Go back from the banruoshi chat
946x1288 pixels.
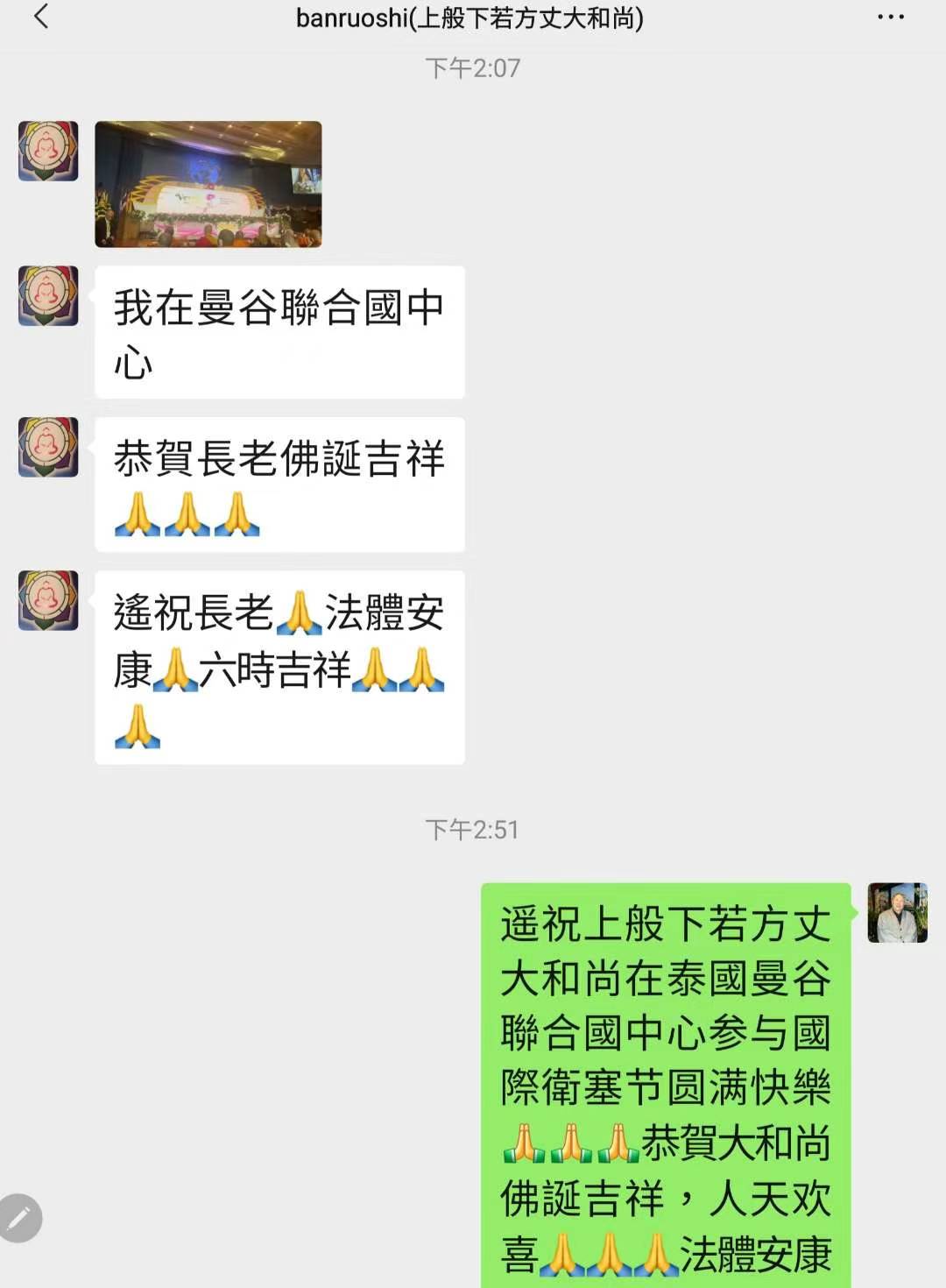(40, 17)
